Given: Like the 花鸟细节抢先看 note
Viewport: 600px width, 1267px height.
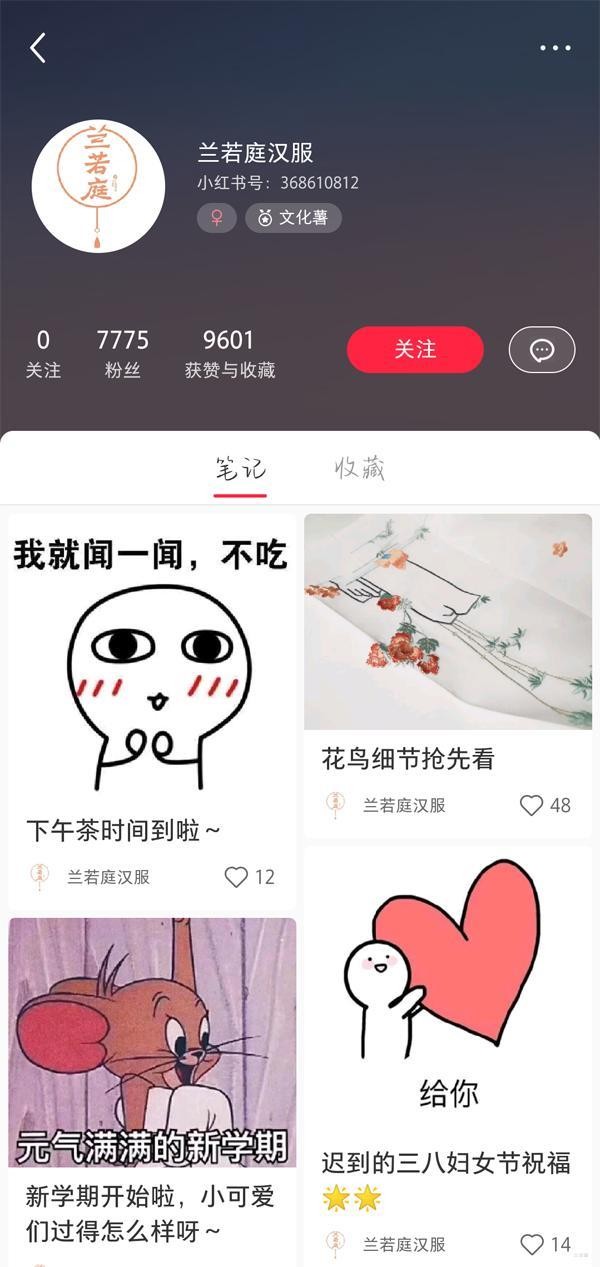Looking at the screenshot, I should [x=532, y=805].
